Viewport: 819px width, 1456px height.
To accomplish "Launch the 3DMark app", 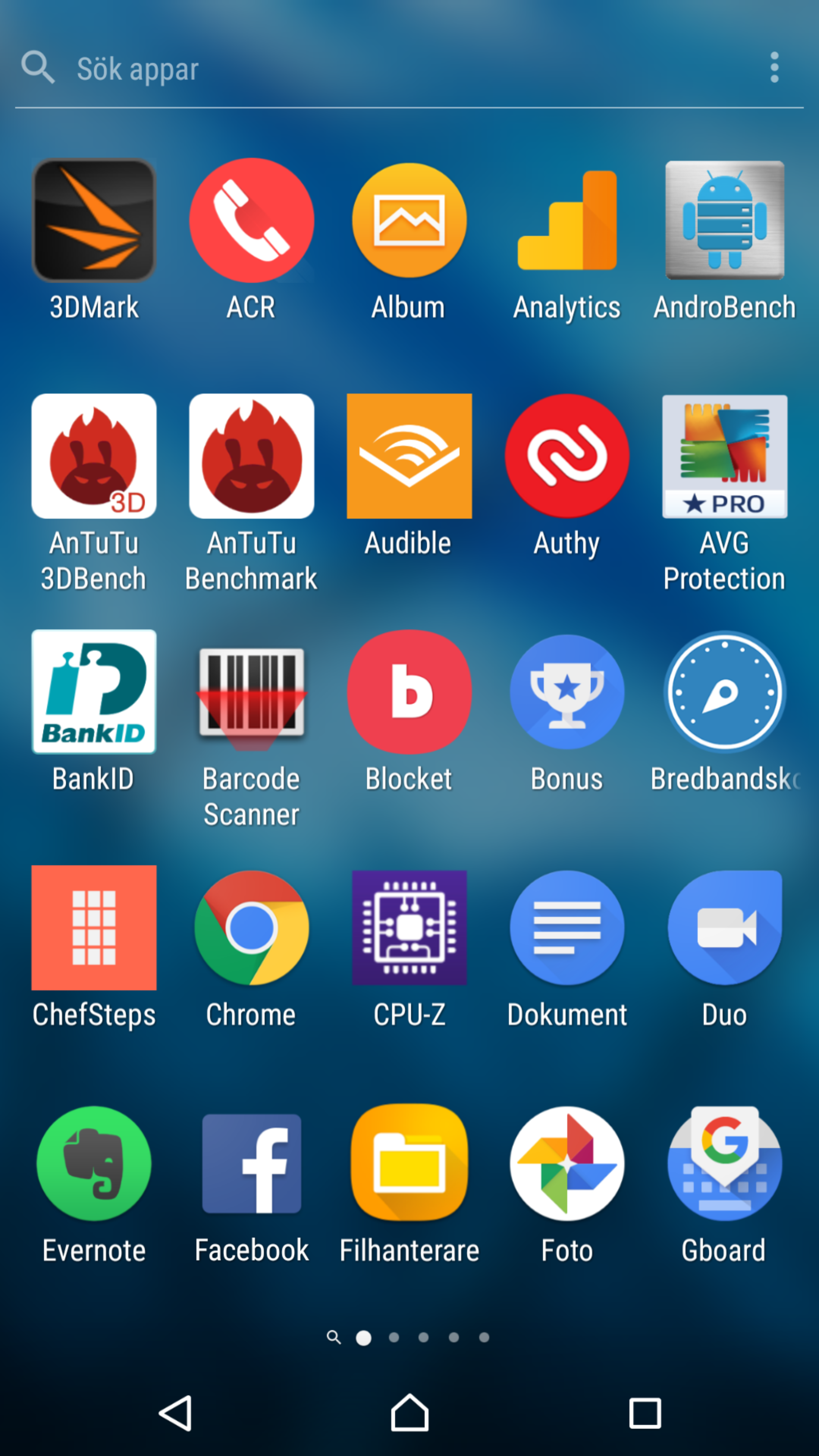I will coord(94,220).
